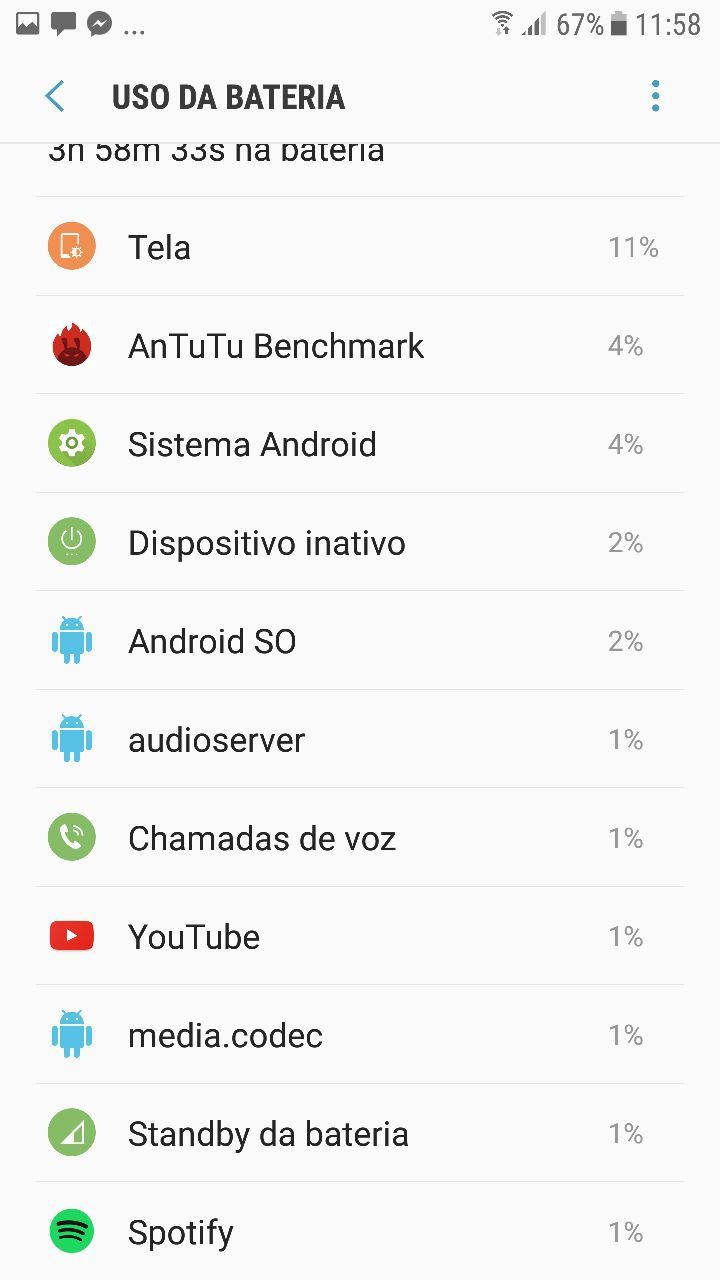This screenshot has width=720, height=1280.
Task: Select the media.codec row
Action: point(360,1035)
